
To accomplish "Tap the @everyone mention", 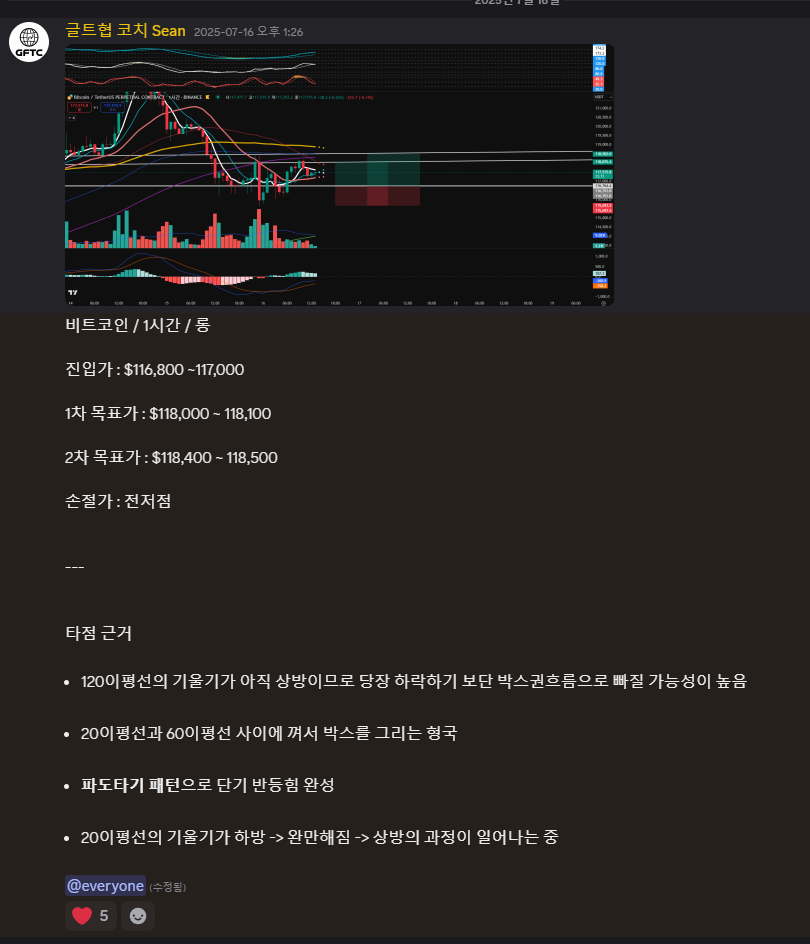I will [x=105, y=885].
